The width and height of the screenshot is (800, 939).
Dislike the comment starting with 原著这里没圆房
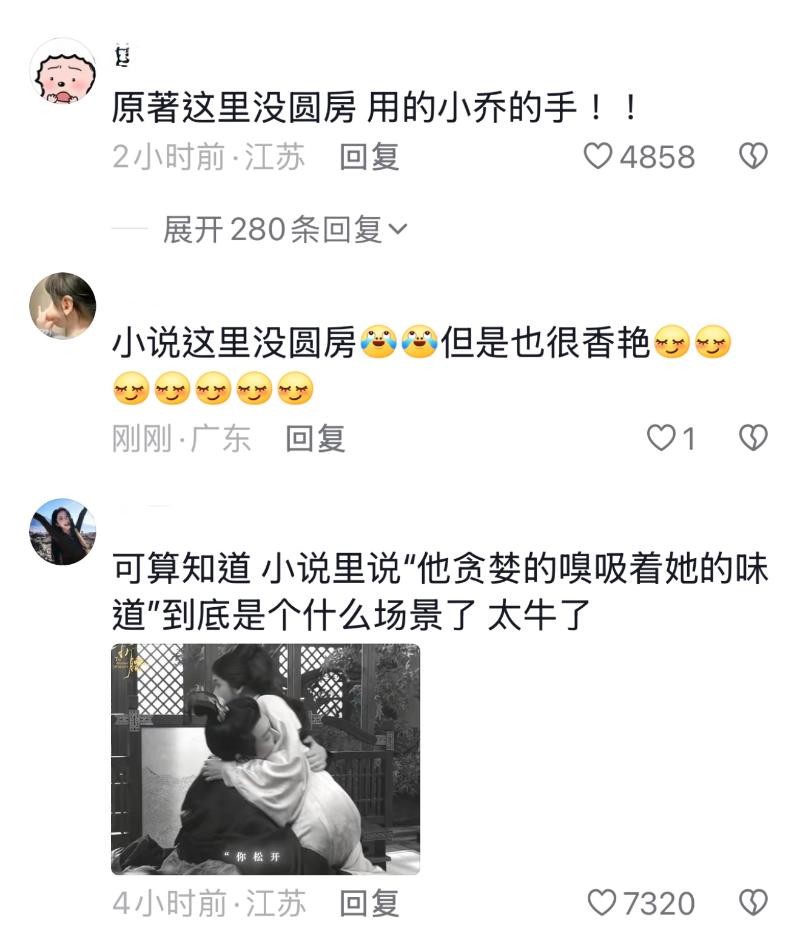point(752,156)
